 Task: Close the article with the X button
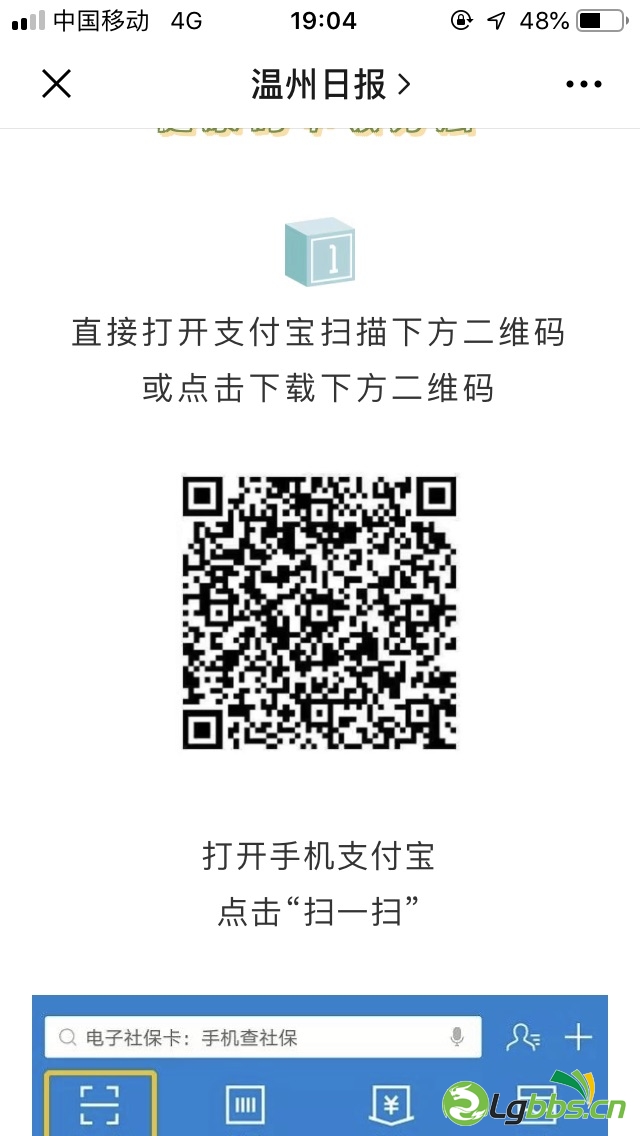pyautogui.click(x=57, y=84)
